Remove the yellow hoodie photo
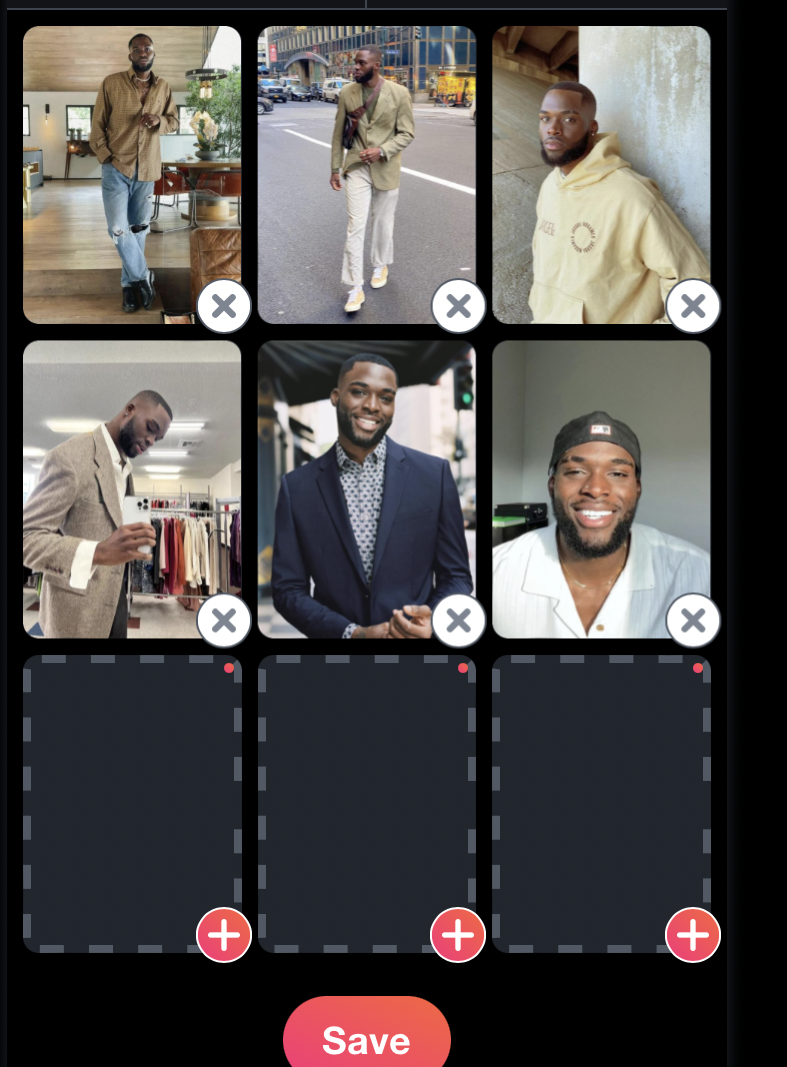 pos(693,306)
